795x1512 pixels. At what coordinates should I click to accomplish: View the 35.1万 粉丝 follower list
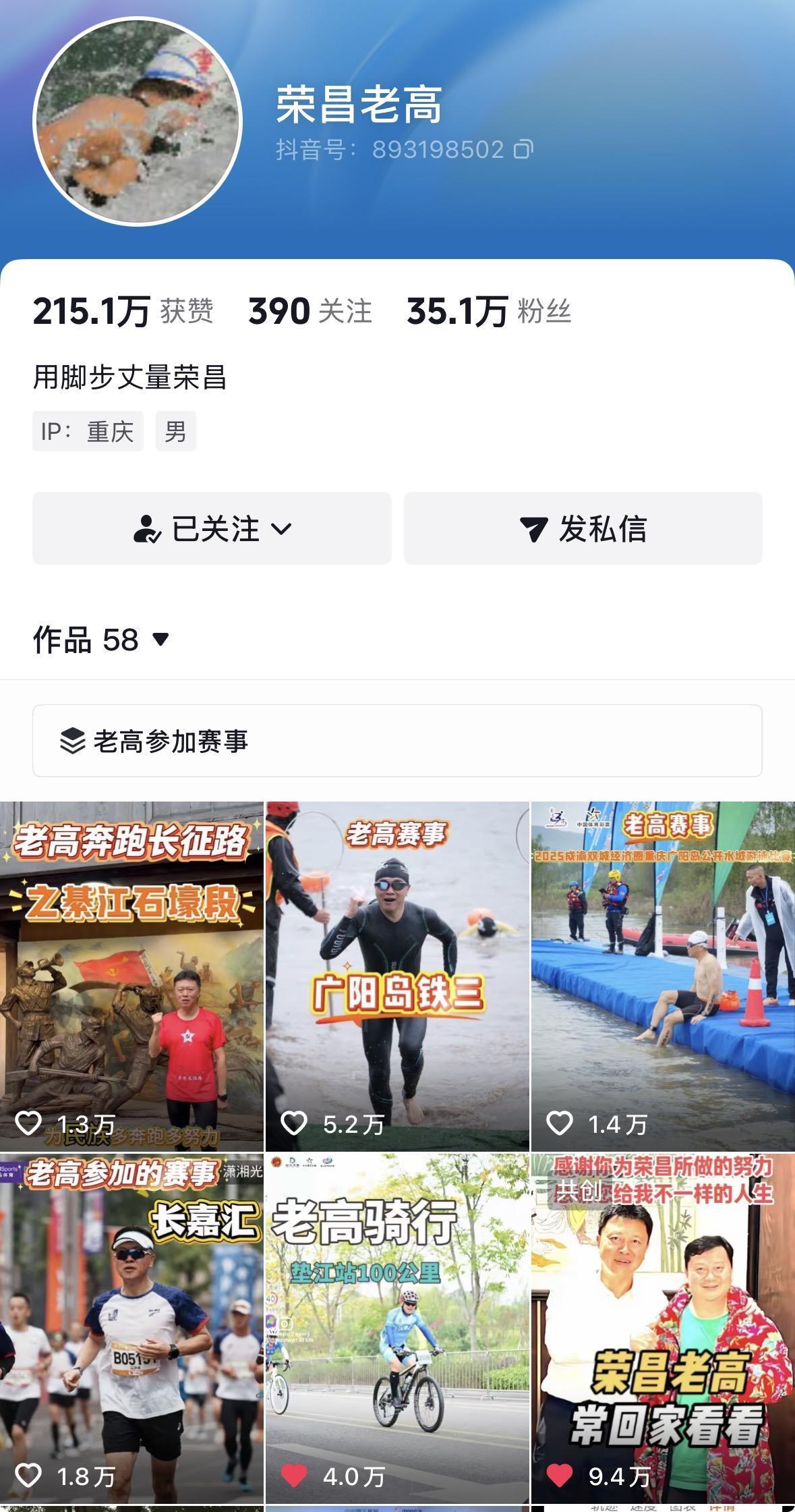coord(489,311)
